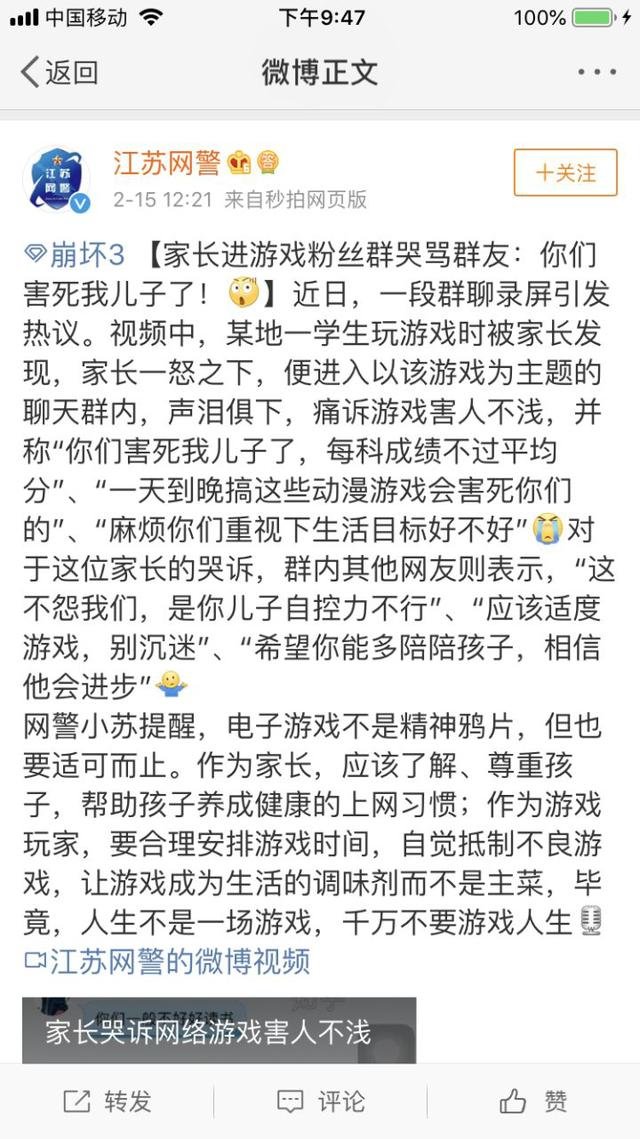640x1139 pixels.
Task: Open the 江苏网警 username link
Action: coord(166,163)
